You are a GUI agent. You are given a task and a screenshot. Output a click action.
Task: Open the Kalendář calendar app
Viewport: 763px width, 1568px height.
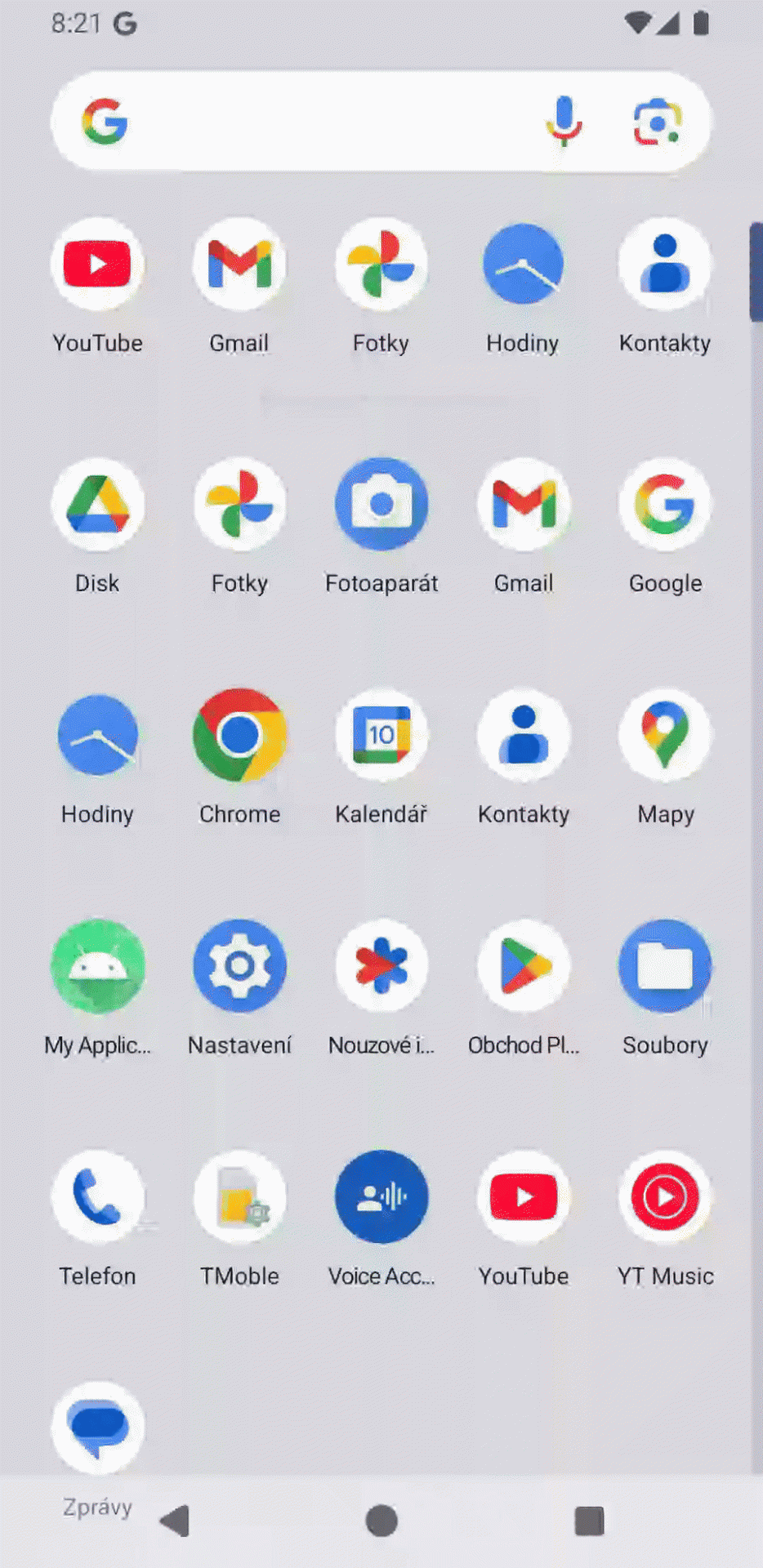(x=381, y=735)
